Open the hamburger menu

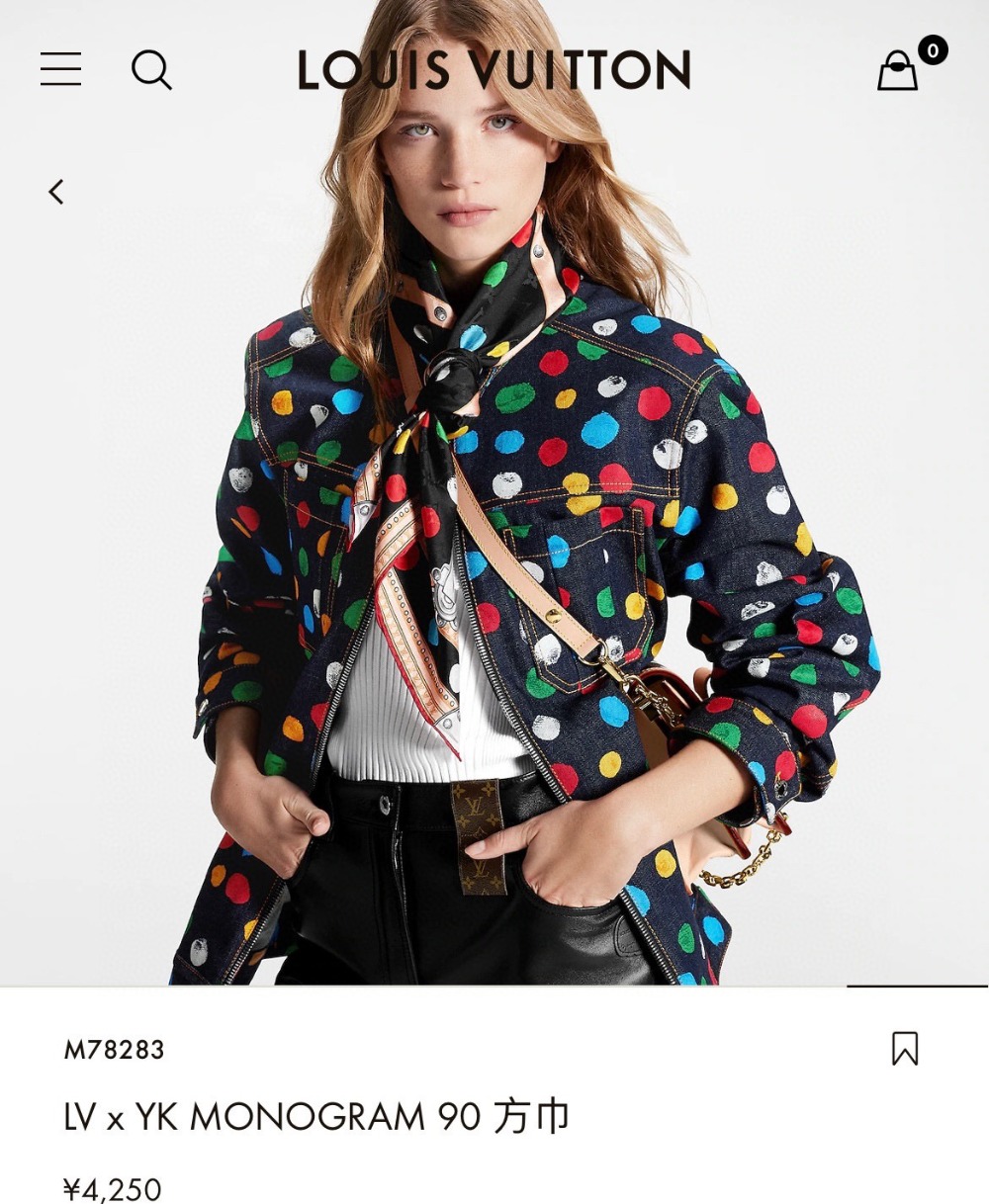point(60,69)
